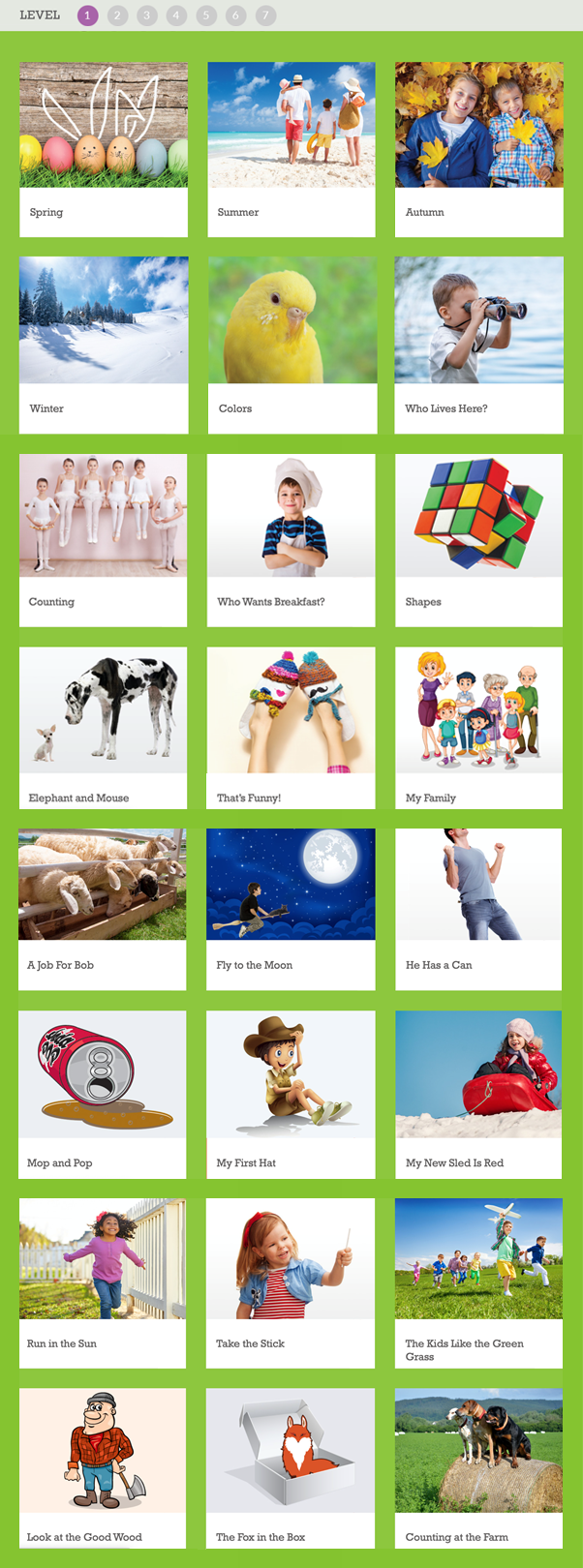The image size is (583, 1568).
Task: Open Who Lives Here? book
Action: tap(478, 344)
